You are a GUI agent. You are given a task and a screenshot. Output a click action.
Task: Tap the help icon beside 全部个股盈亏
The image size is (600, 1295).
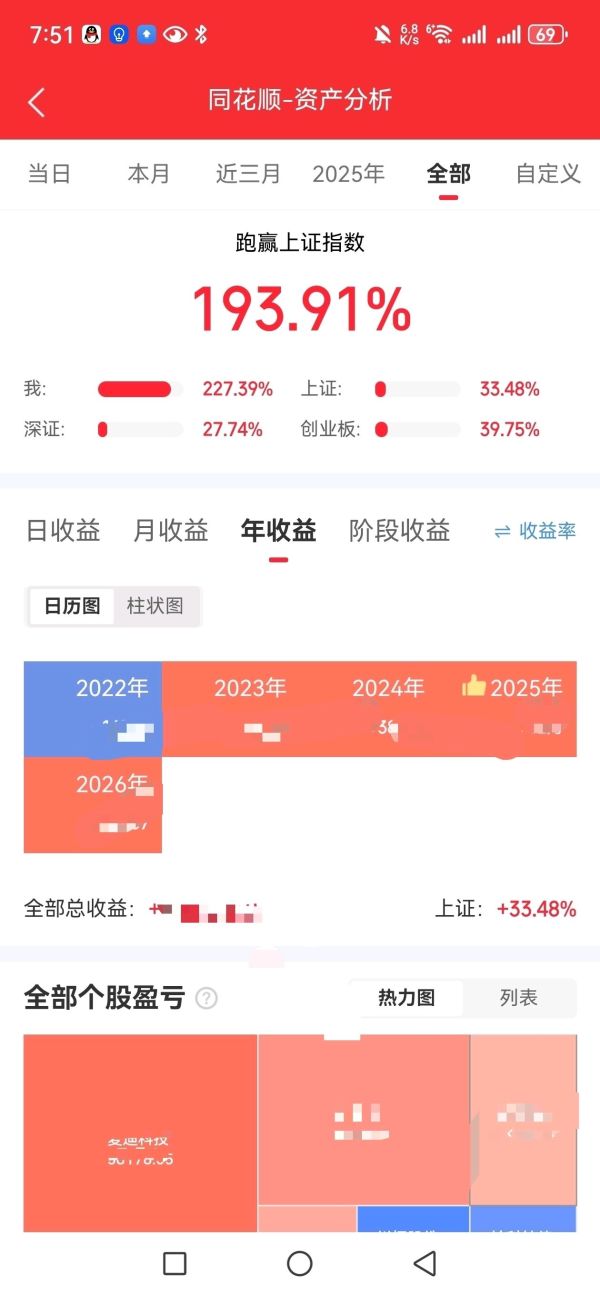click(x=206, y=998)
